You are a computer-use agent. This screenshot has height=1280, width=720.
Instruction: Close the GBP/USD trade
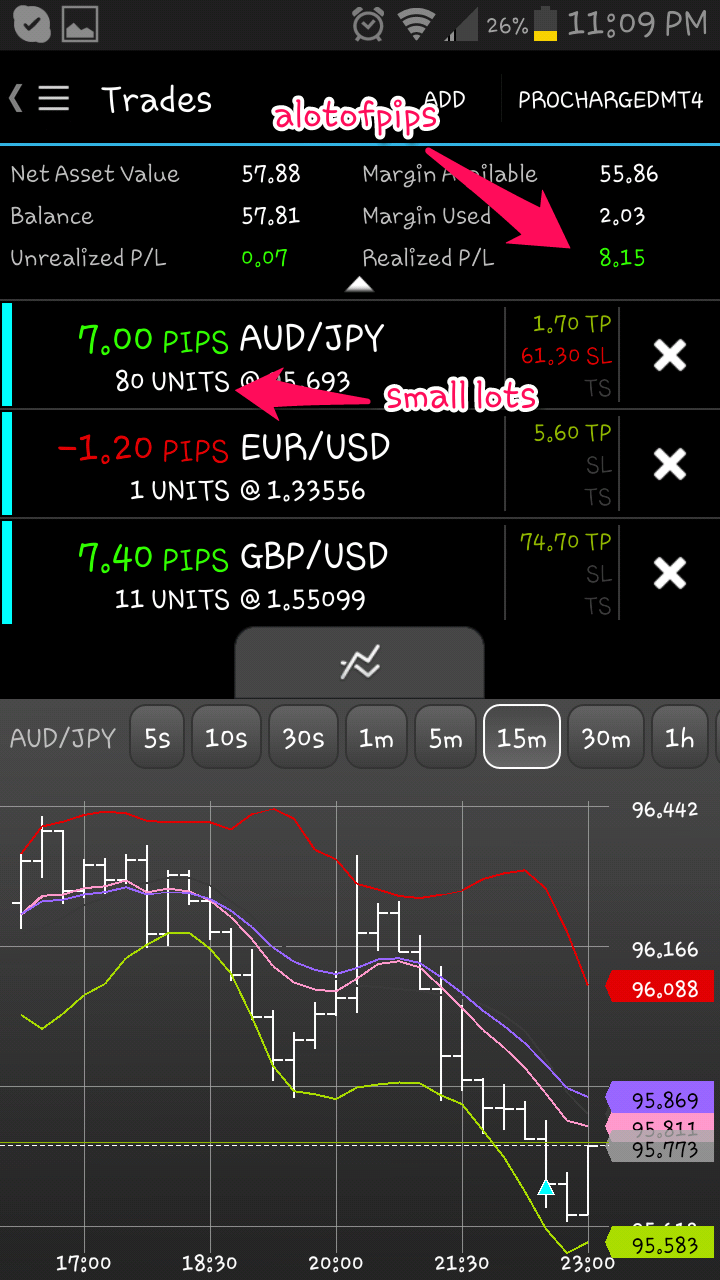(x=669, y=573)
